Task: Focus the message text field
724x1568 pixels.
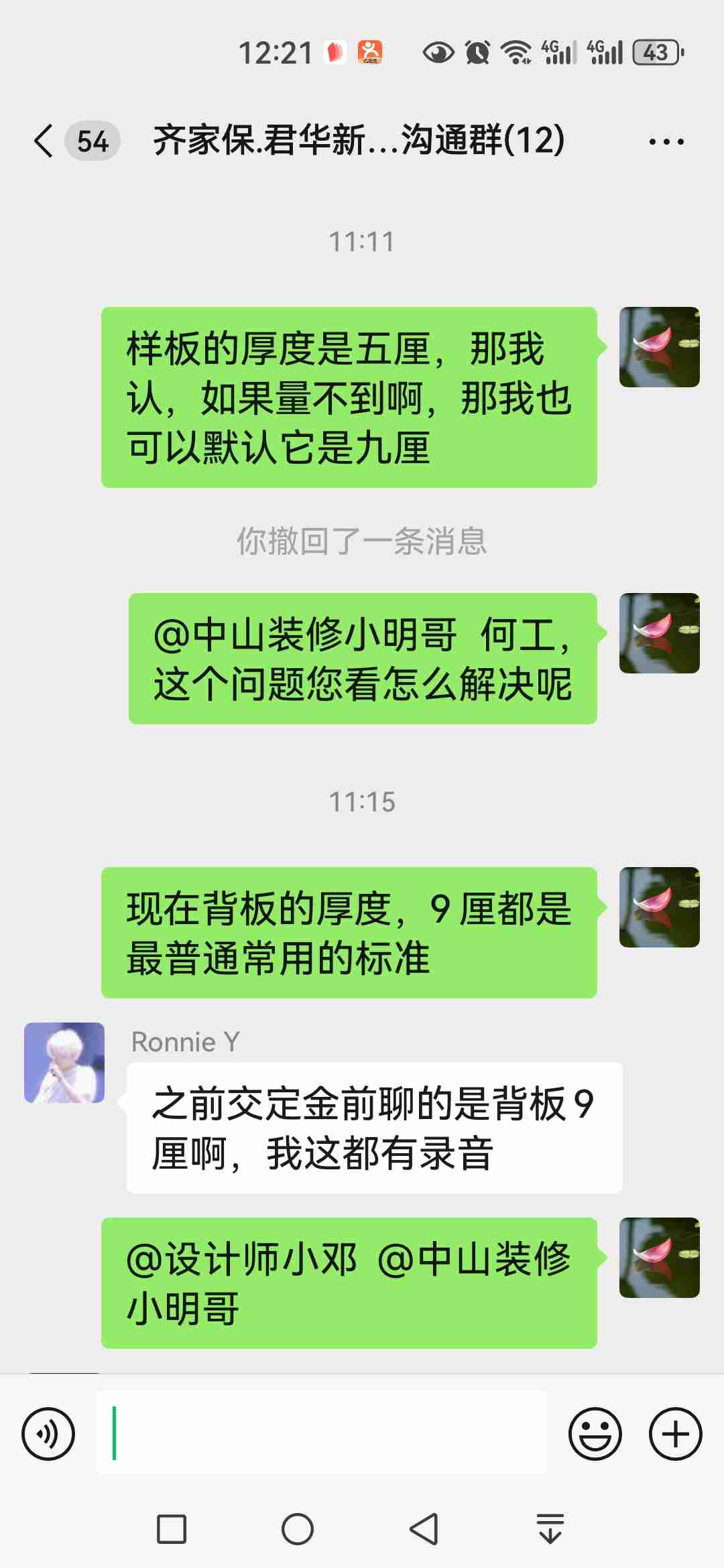Action: tap(322, 1433)
